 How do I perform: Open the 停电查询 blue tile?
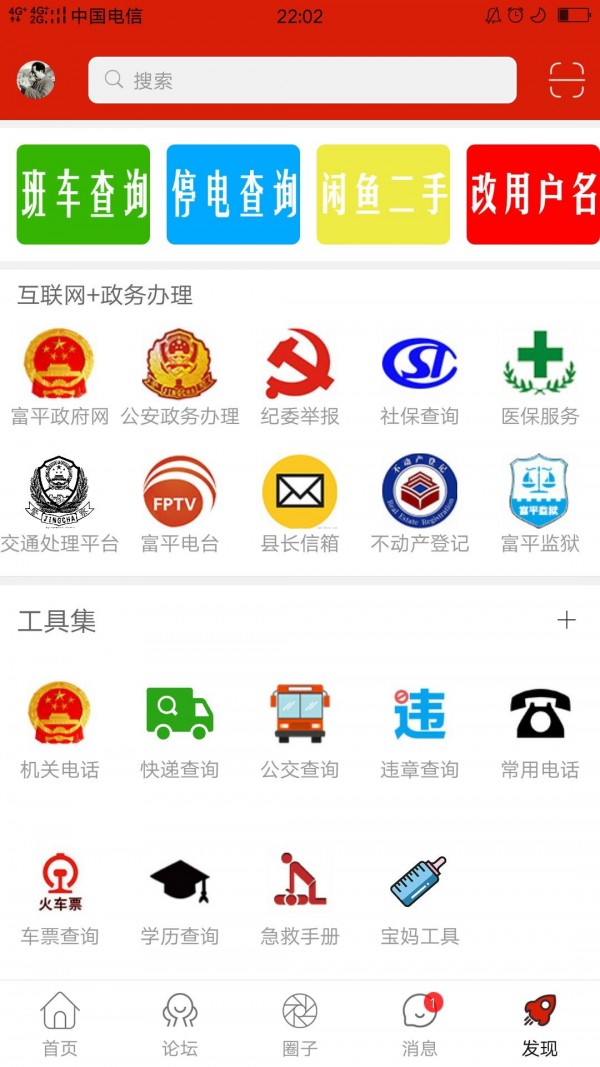233,194
